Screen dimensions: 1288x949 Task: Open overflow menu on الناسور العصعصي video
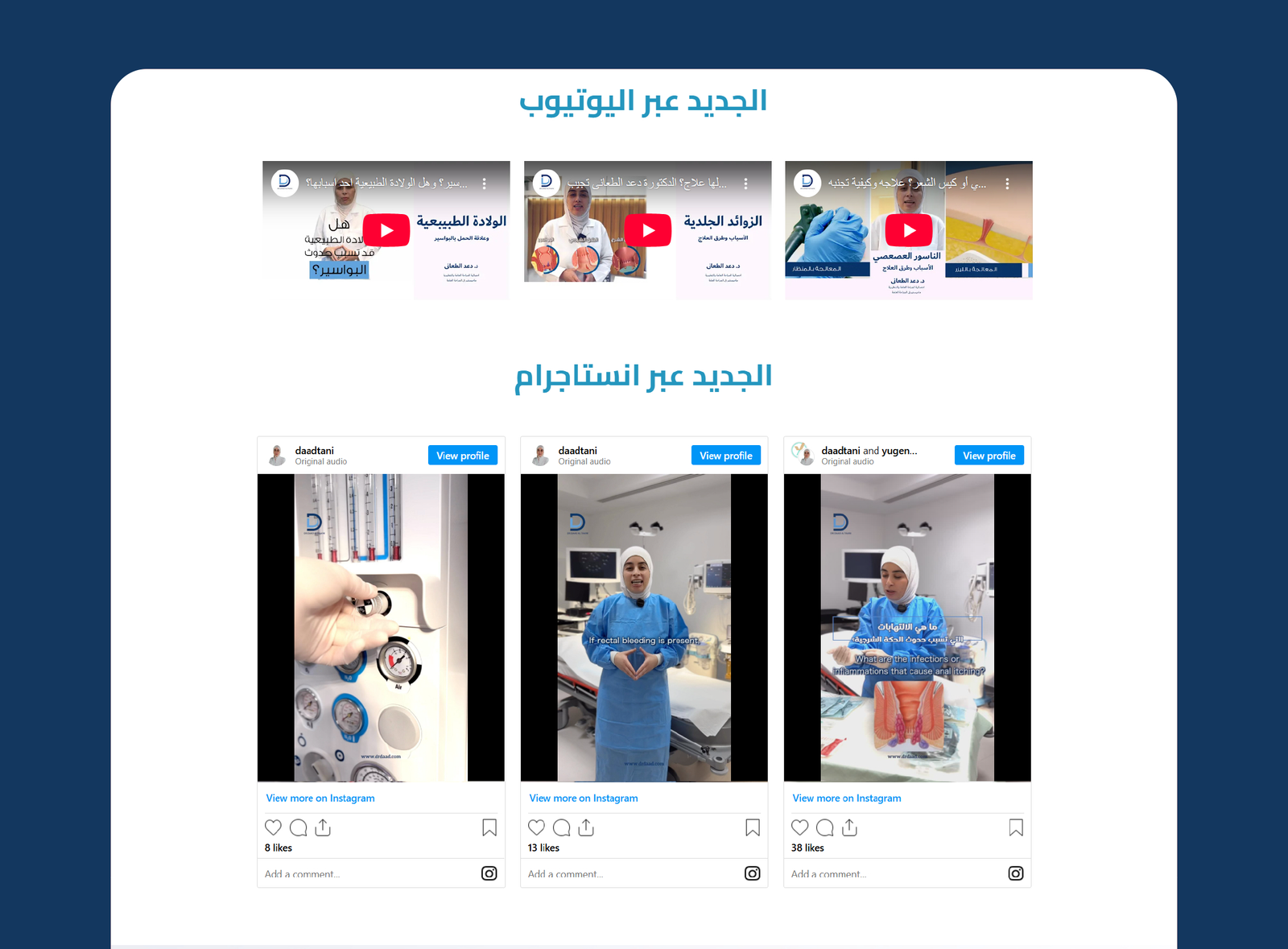tap(1007, 184)
